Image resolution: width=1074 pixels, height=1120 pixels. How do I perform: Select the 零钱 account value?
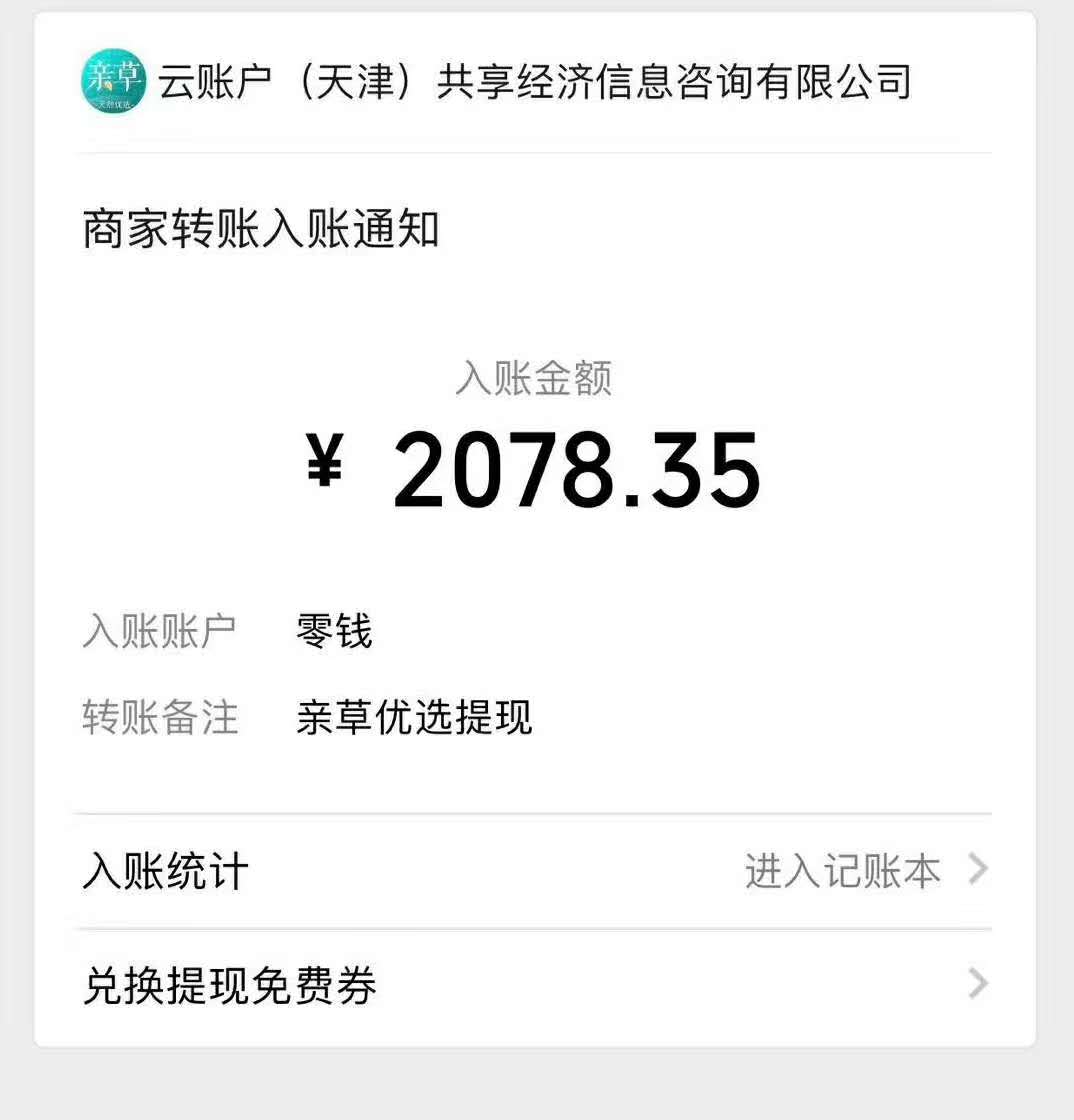[335, 630]
